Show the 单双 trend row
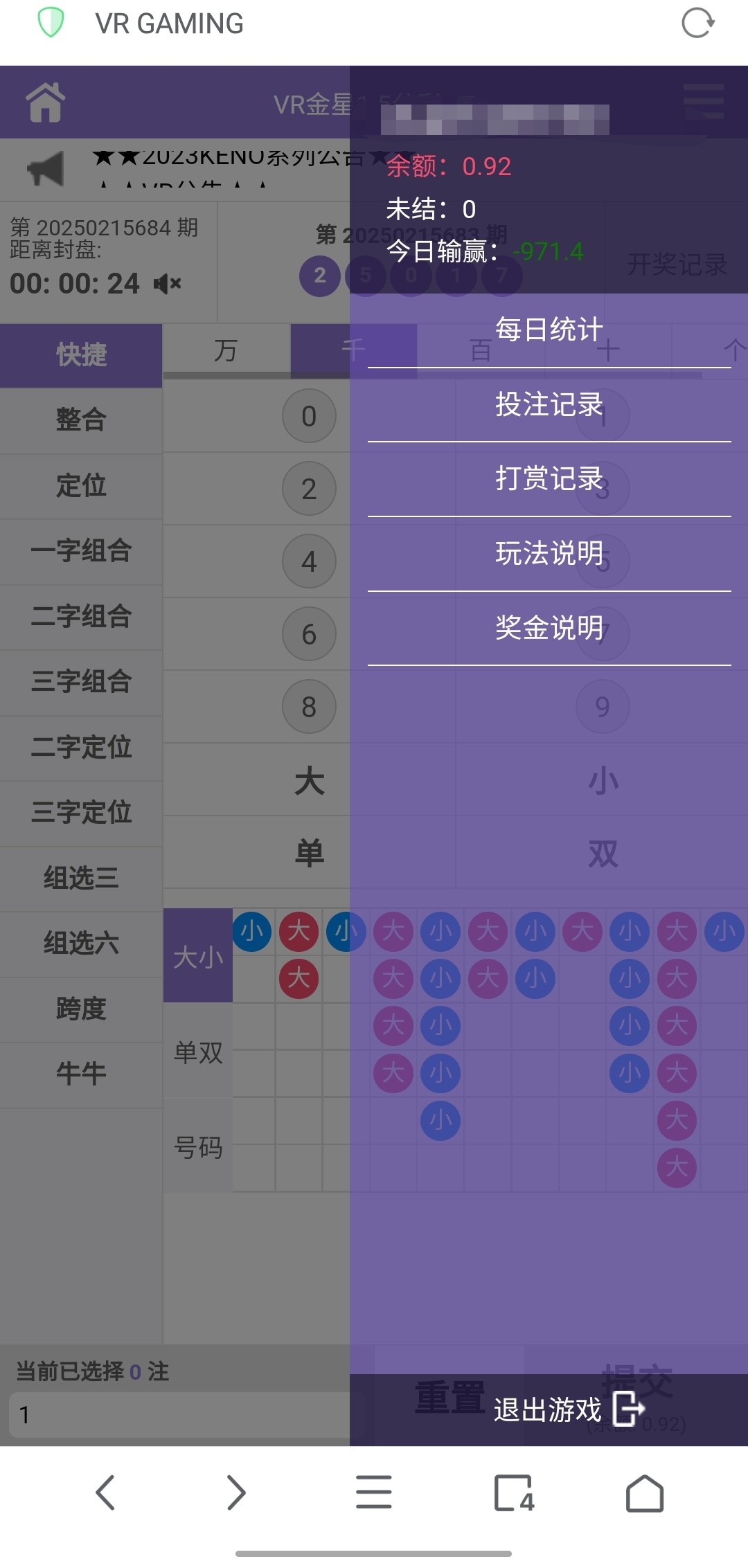Viewport: 748px width, 1568px height. [x=198, y=1052]
